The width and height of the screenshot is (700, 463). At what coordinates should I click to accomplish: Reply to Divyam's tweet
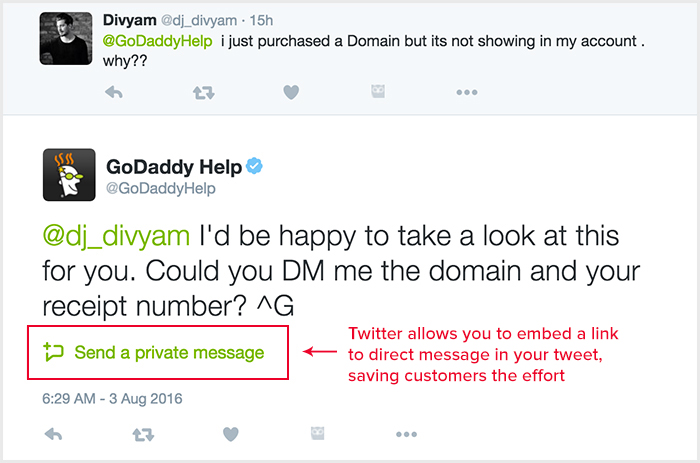[114, 92]
